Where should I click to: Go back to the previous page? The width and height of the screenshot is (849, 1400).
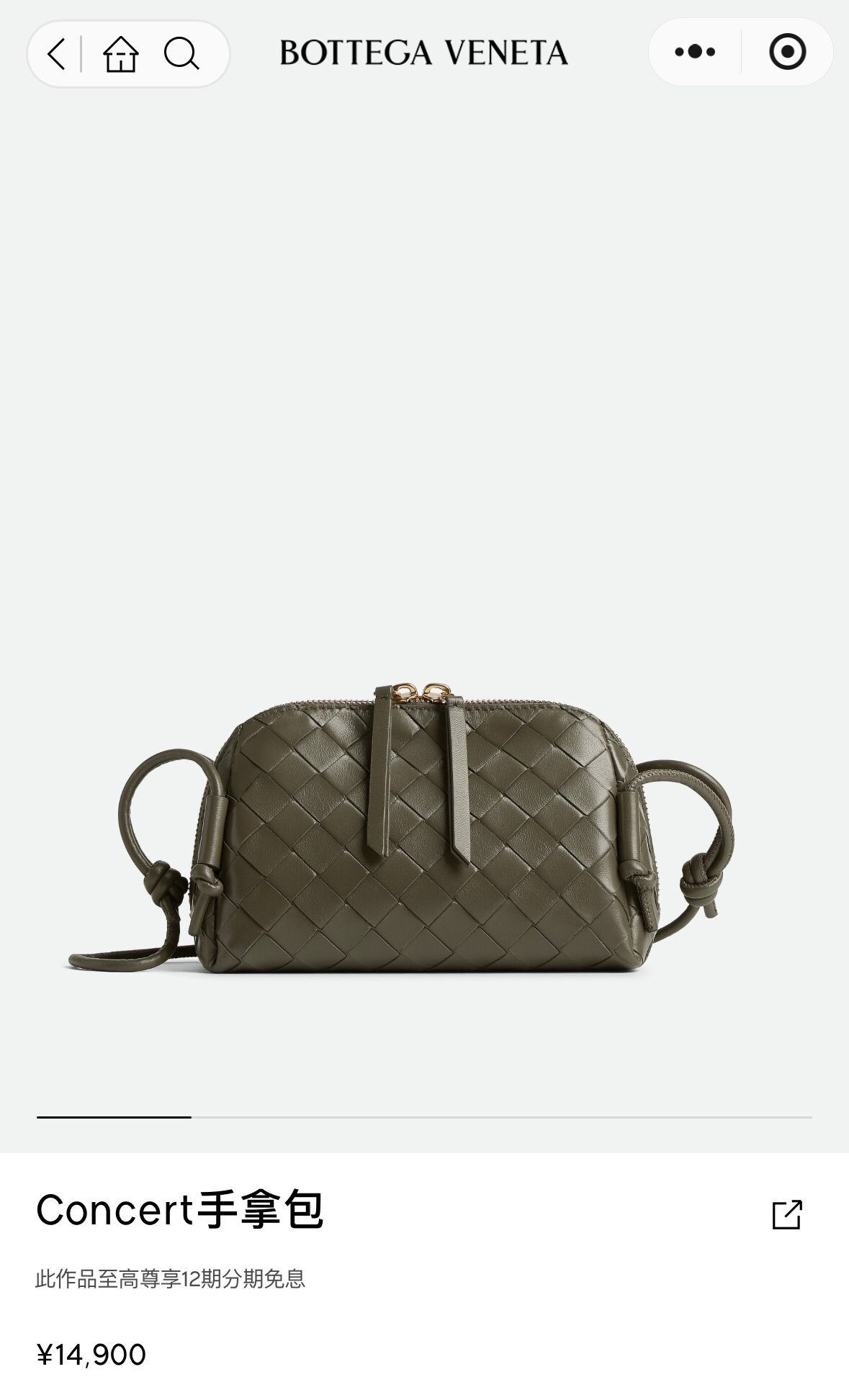[x=56, y=54]
